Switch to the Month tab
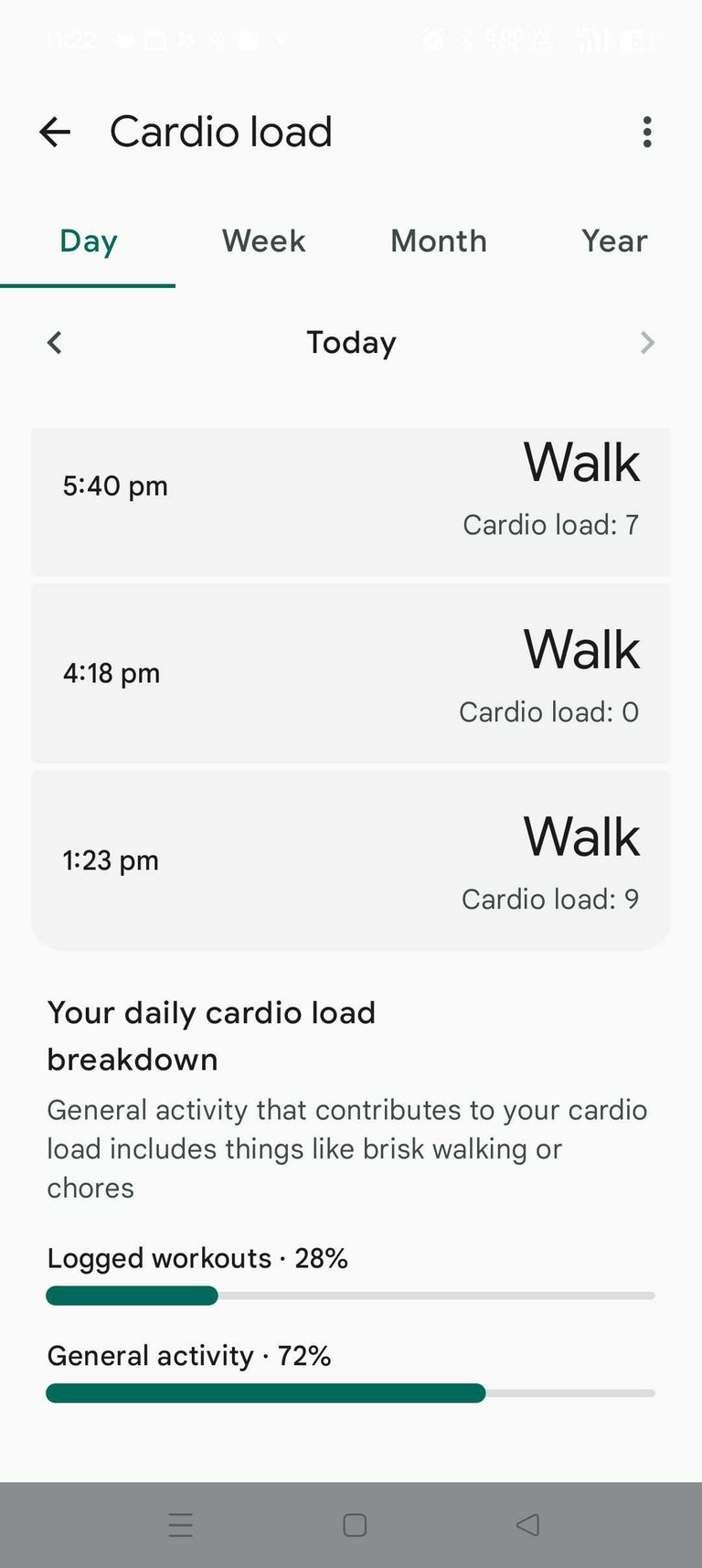The height and width of the screenshot is (1568, 702). coord(439,241)
